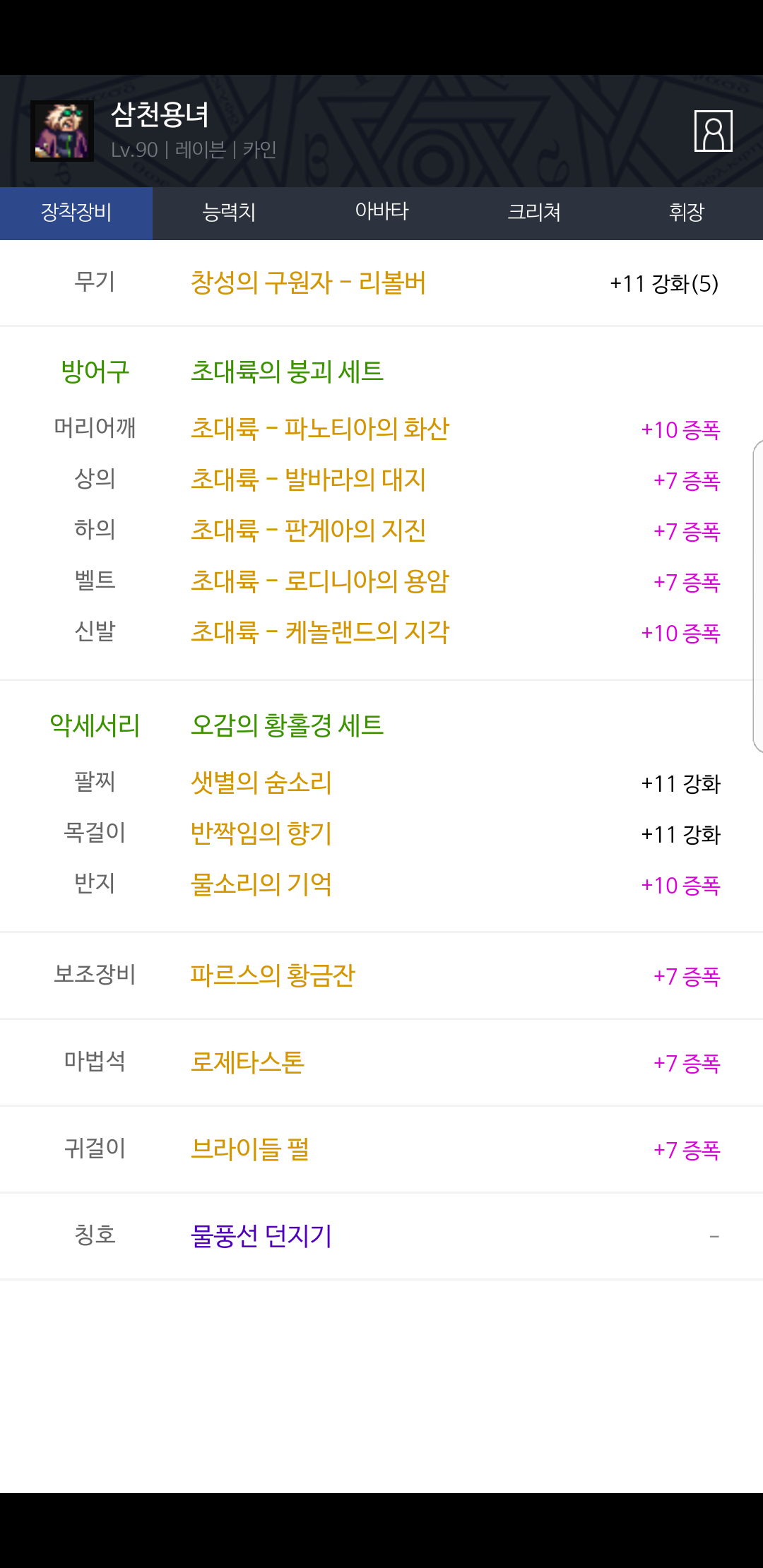
Task: Open bracelet 샛별의 숨소리
Action: (261, 783)
